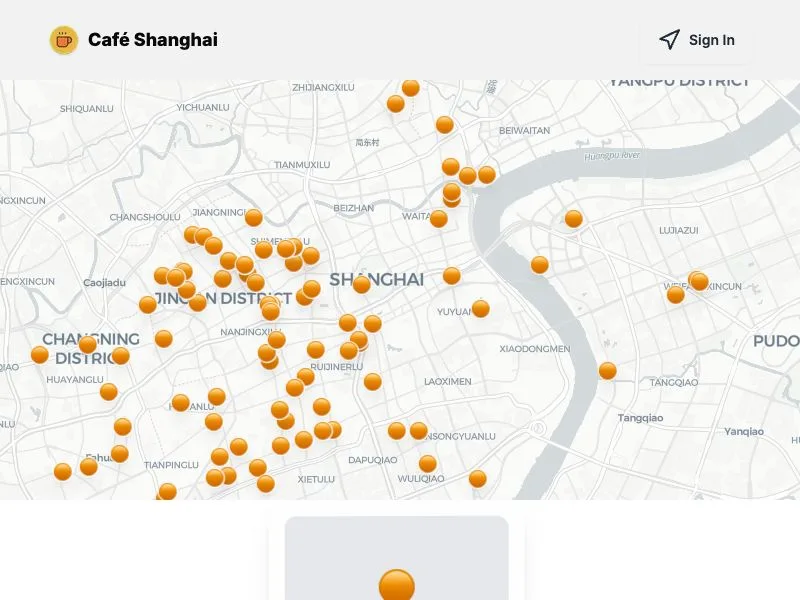Select the café marker near Beiwaitan
This screenshot has height=600, width=800.
pyautogui.click(x=444, y=124)
